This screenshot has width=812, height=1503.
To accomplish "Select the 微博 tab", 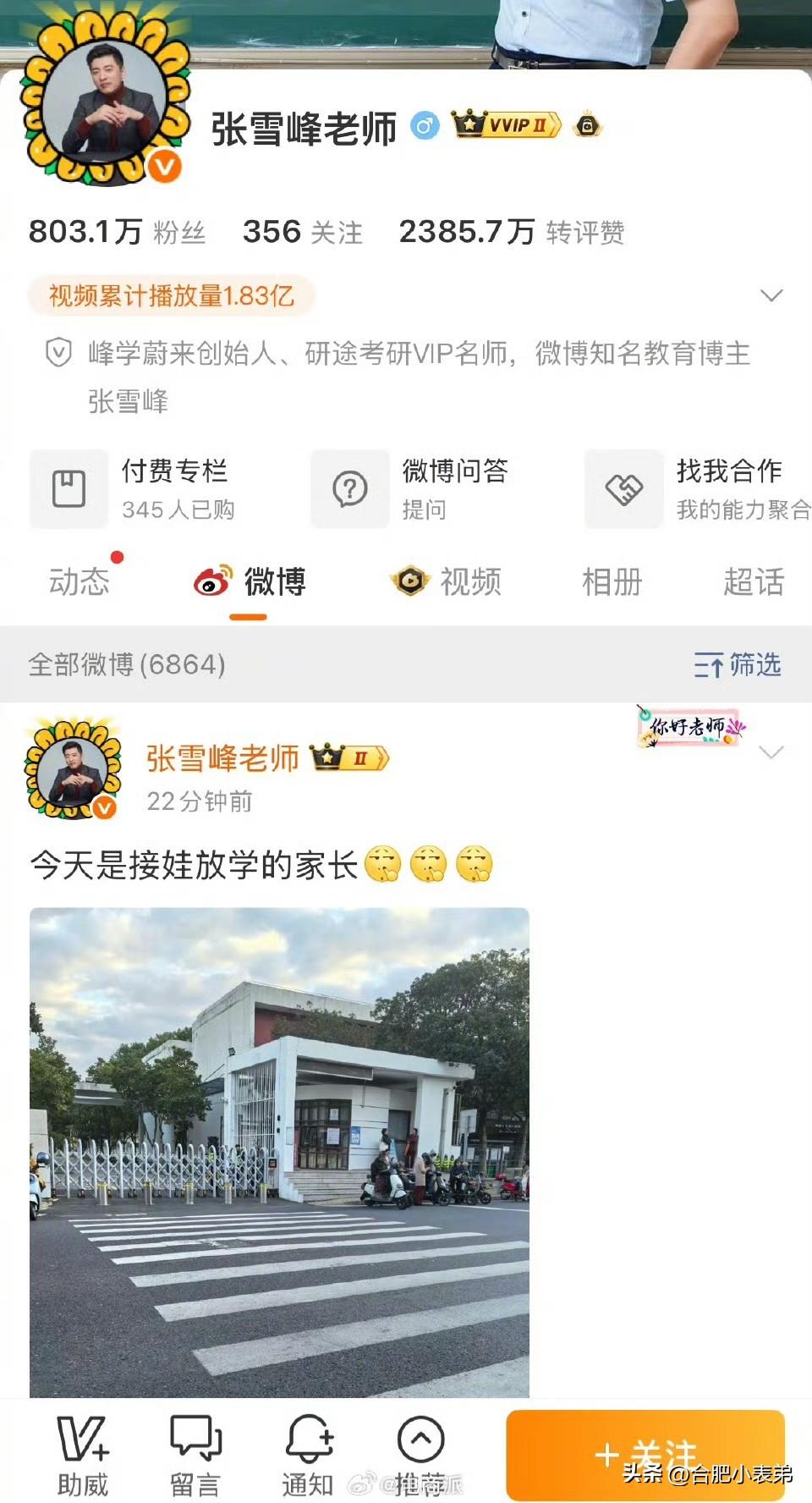I will click(x=250, y=581).
